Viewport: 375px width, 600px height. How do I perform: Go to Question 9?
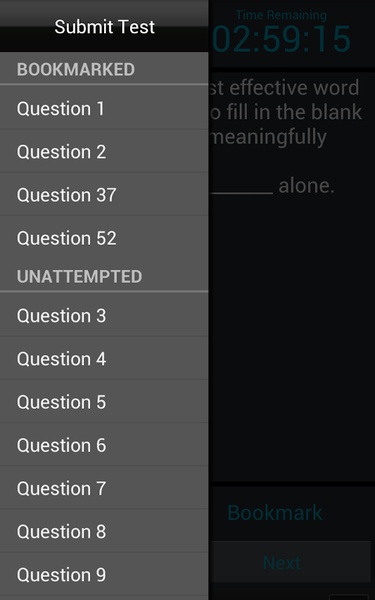[x=104, y=575]
